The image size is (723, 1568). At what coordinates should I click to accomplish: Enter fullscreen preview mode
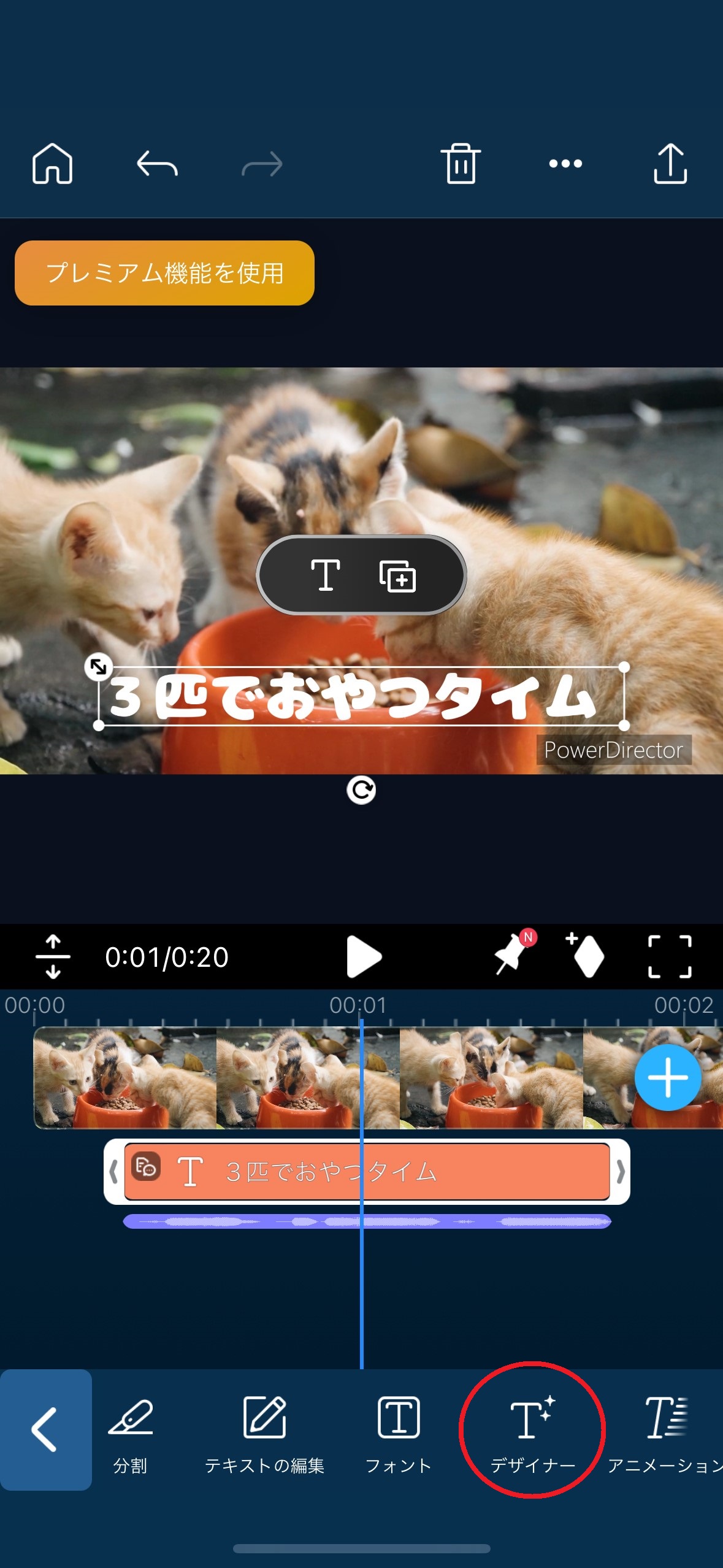click(670, 956)
